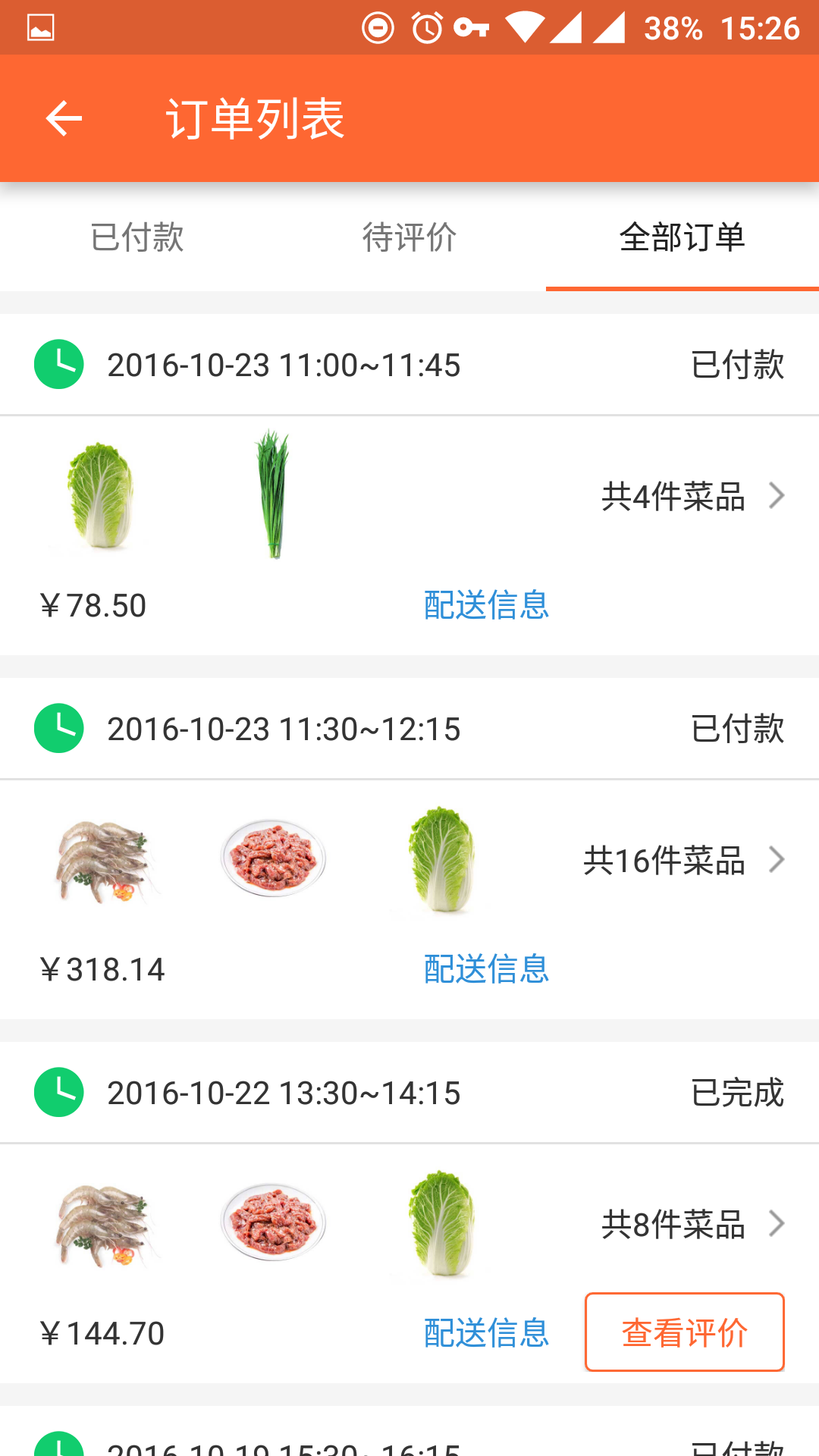819x1456 pixels.
Task: Open the order with 共16件菜品
Action: point(682,861)
